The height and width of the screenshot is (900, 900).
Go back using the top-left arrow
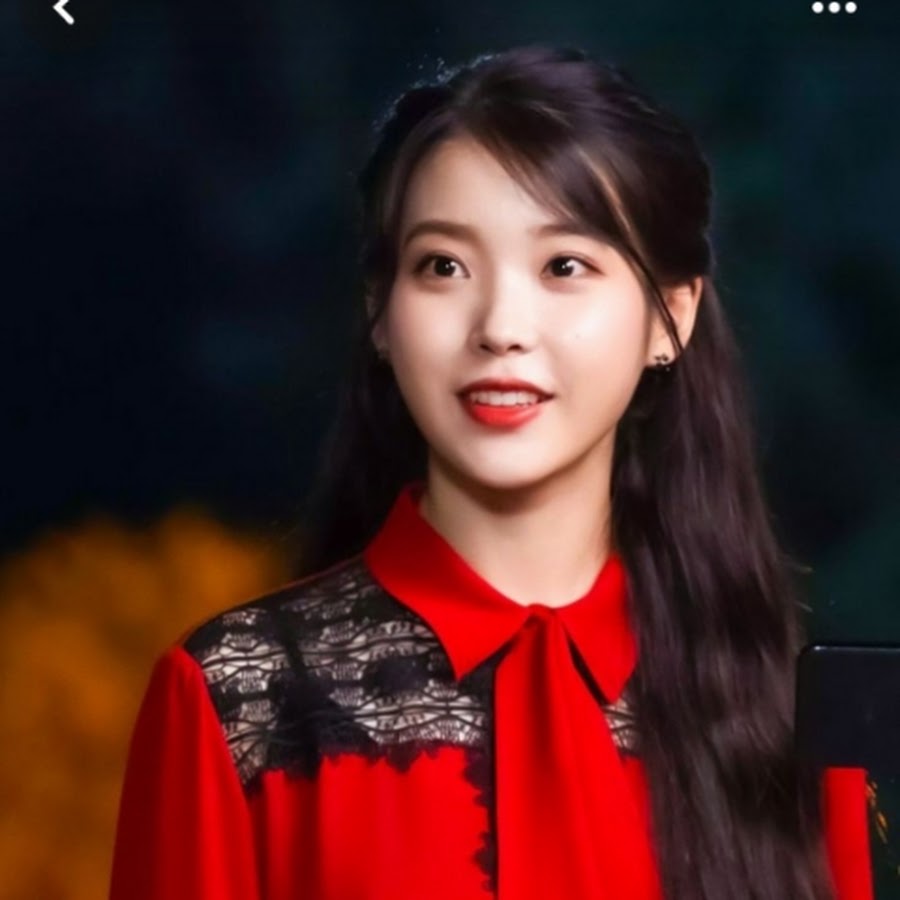click(64, 11)
